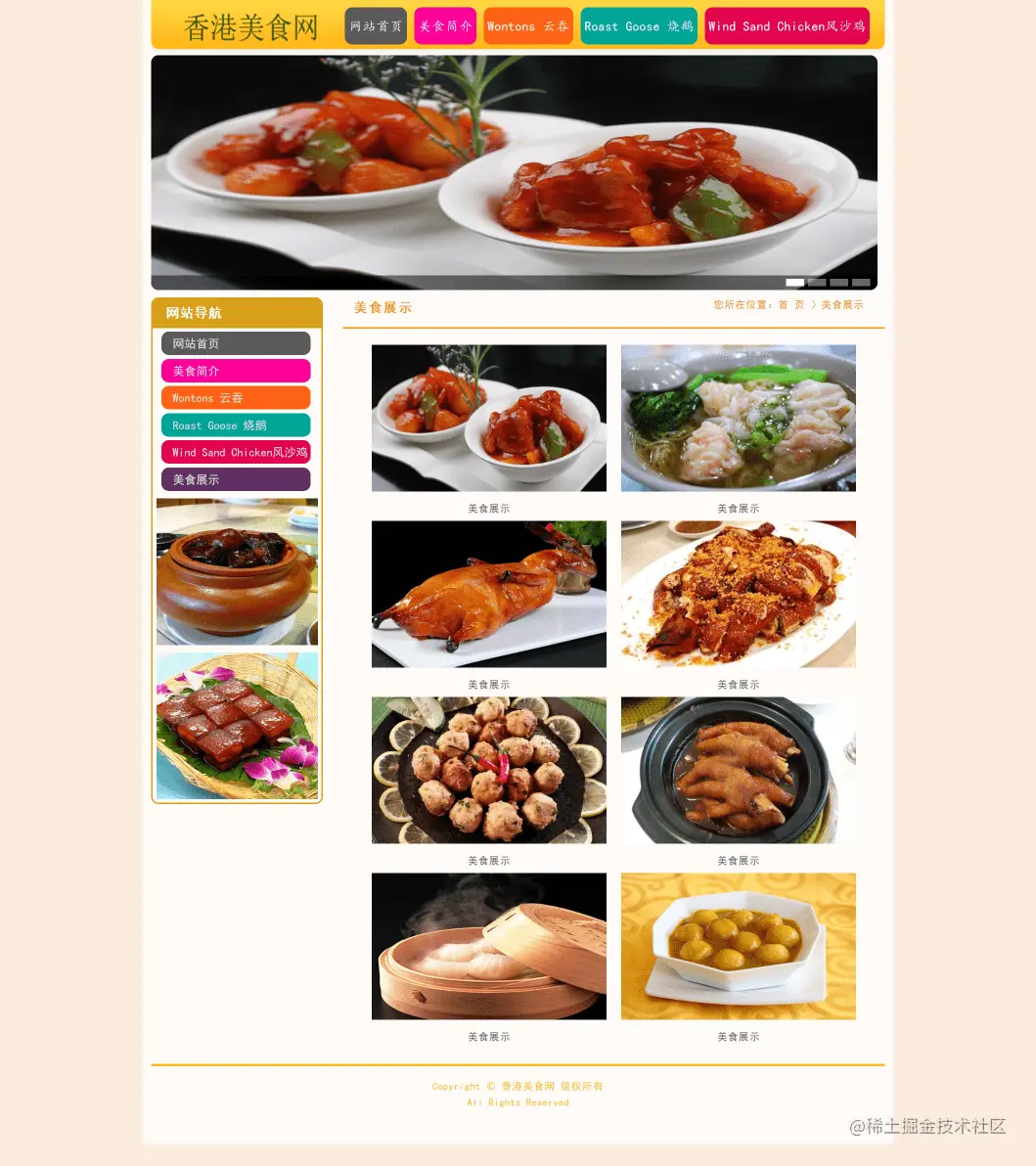1036x1166 pixels.
Task: Select the Roast Goose 烧鹅 nav tab
Action: (x=638, y=26)
